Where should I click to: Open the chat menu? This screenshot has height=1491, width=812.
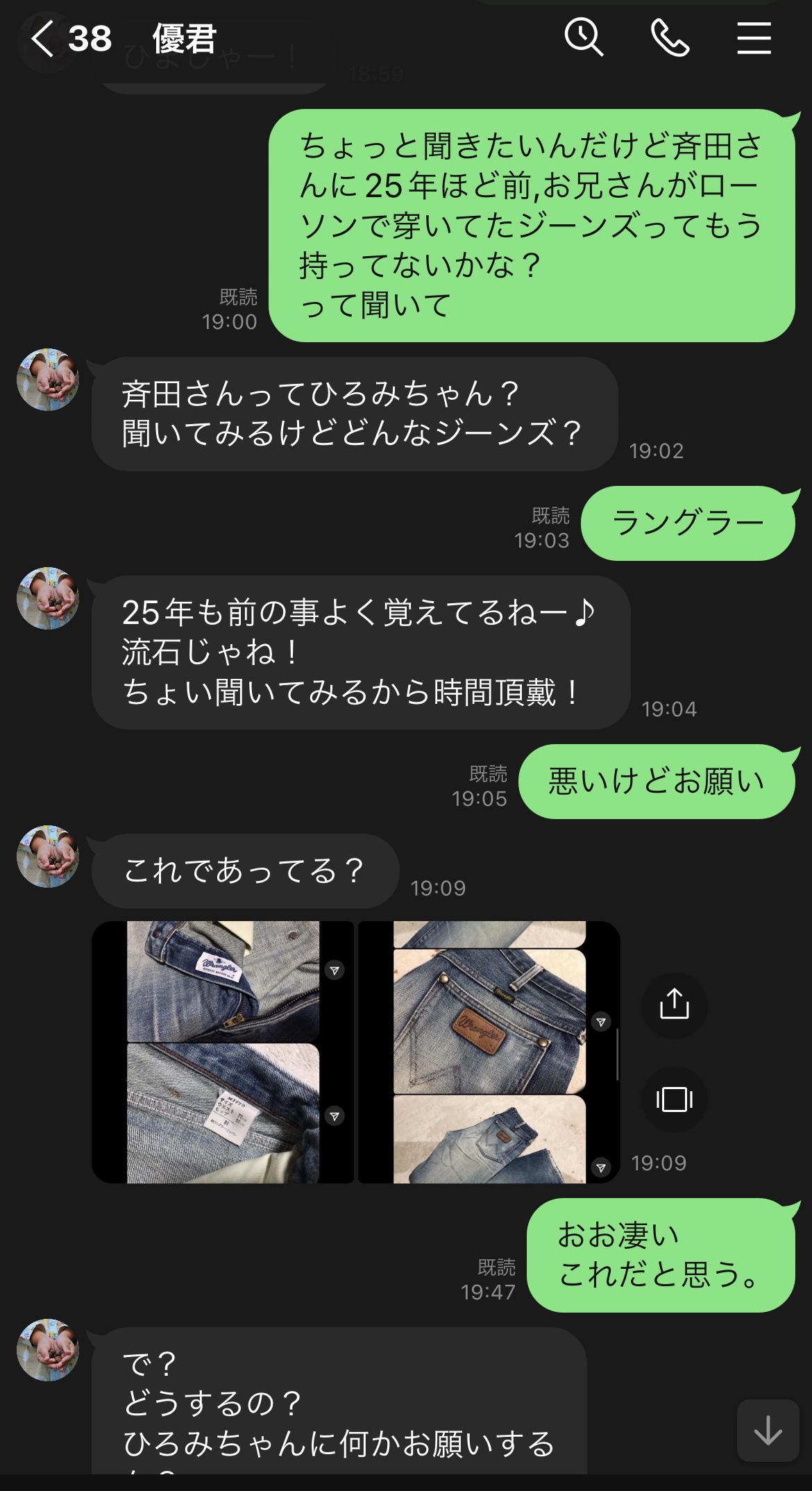pos(754,37)
